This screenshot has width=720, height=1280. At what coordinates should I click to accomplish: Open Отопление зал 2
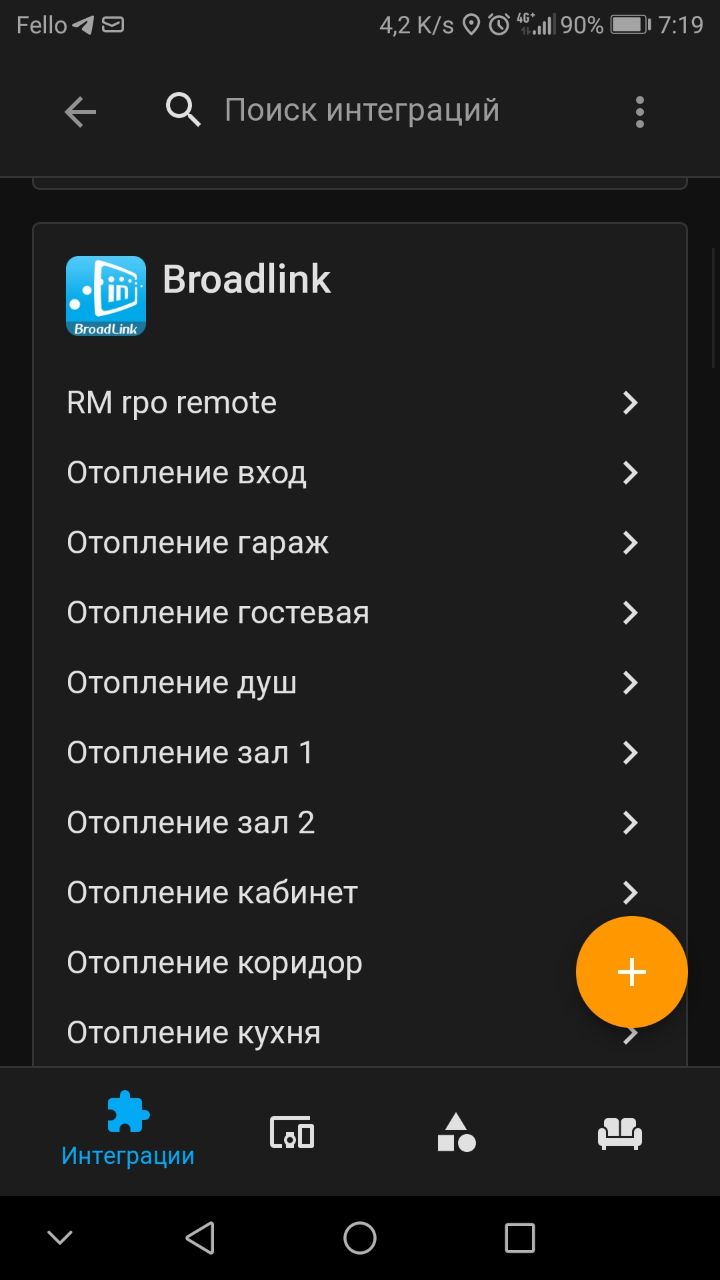click(x=350, y=823)
